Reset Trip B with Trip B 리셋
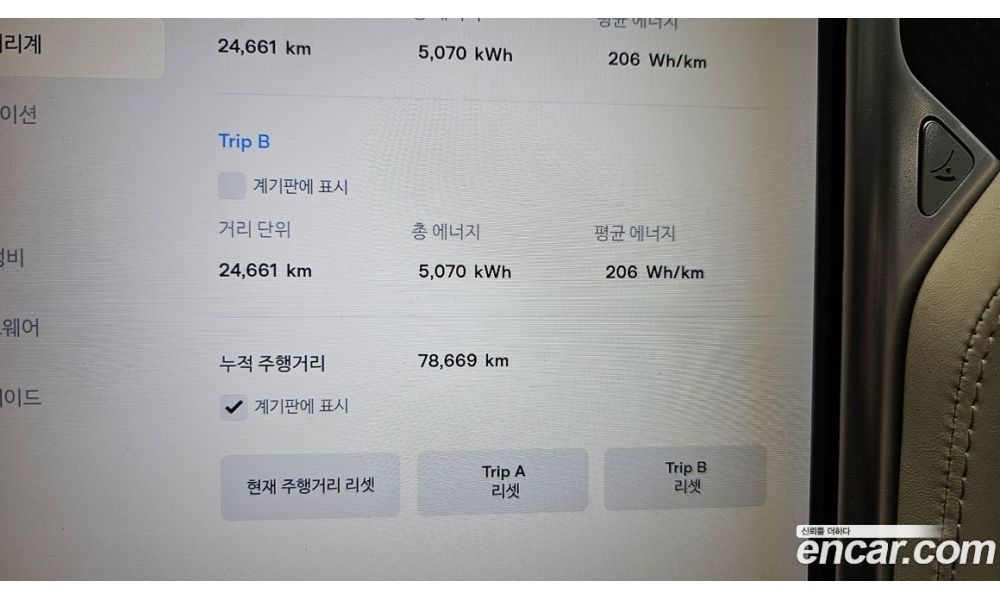This screenshot has height=600, width=1000. [685, 478]
